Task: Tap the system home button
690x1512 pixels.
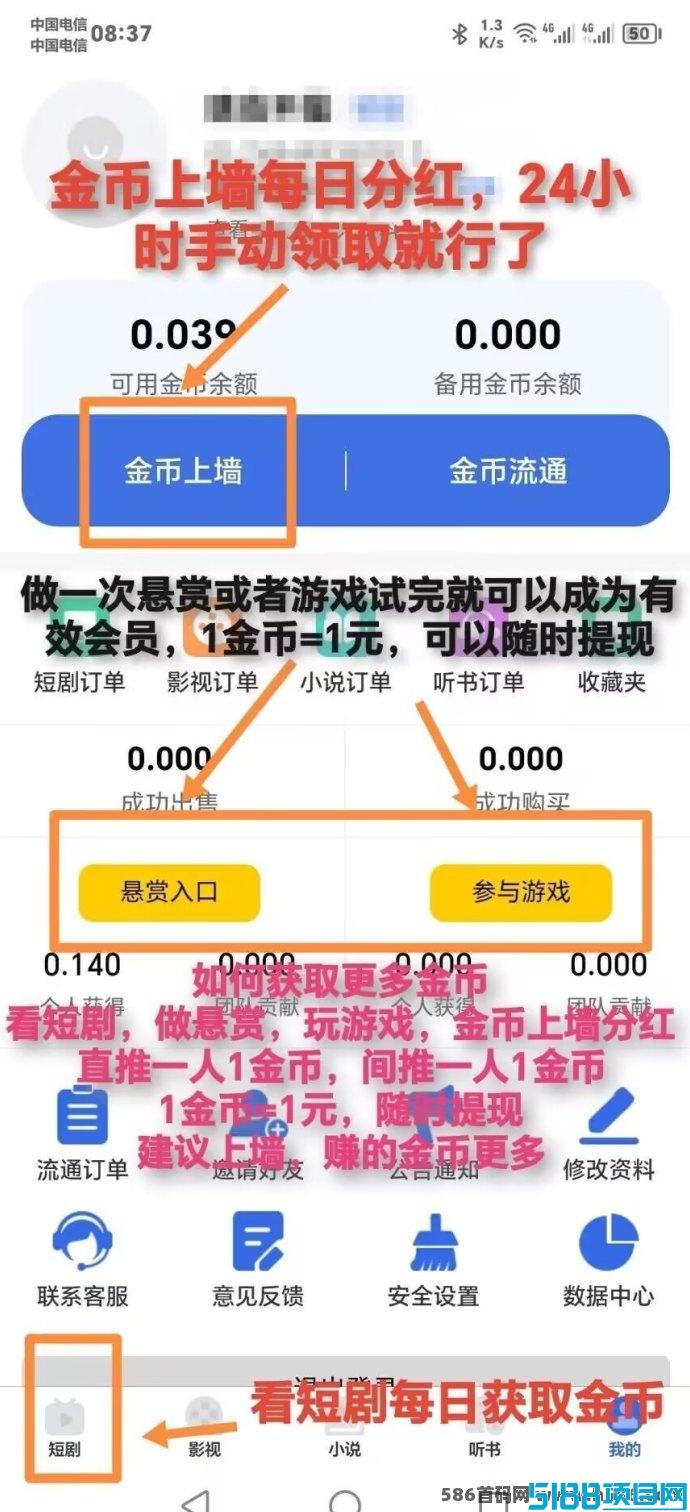Action: [x=345, y=1500]
